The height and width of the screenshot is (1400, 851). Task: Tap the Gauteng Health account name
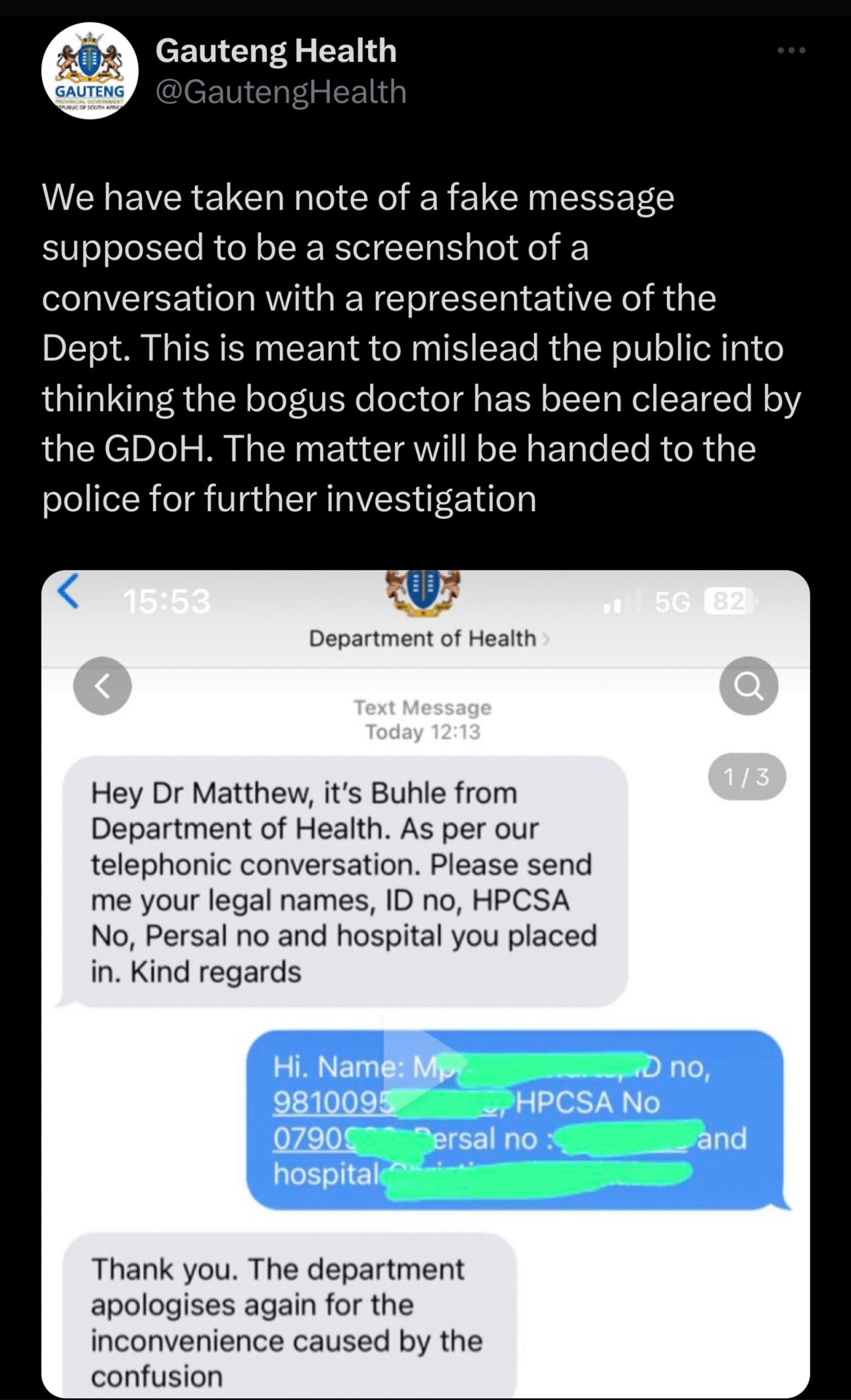276,50
